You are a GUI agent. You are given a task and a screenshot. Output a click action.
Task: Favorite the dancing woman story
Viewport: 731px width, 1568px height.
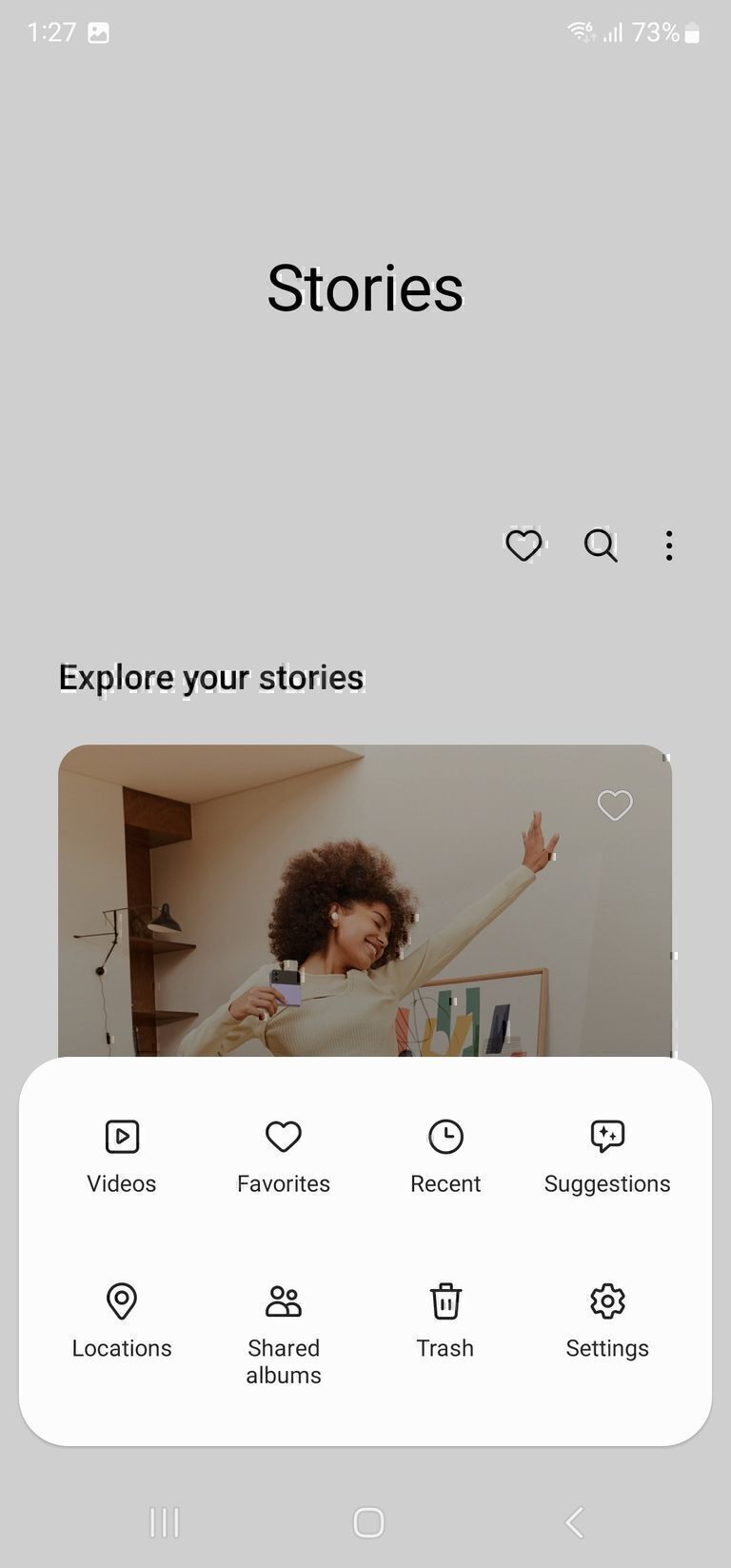(615, 804)
